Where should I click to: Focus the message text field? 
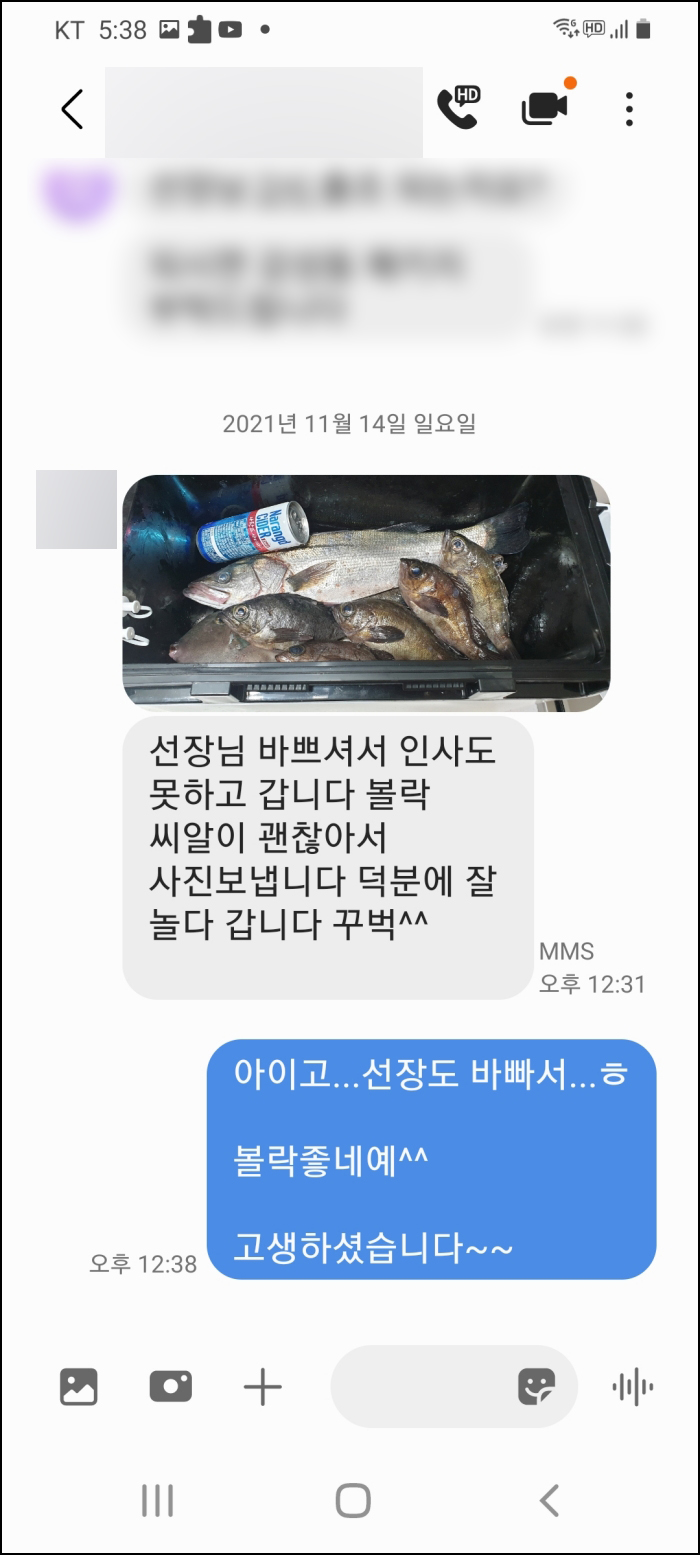(x=420, y=1387)
